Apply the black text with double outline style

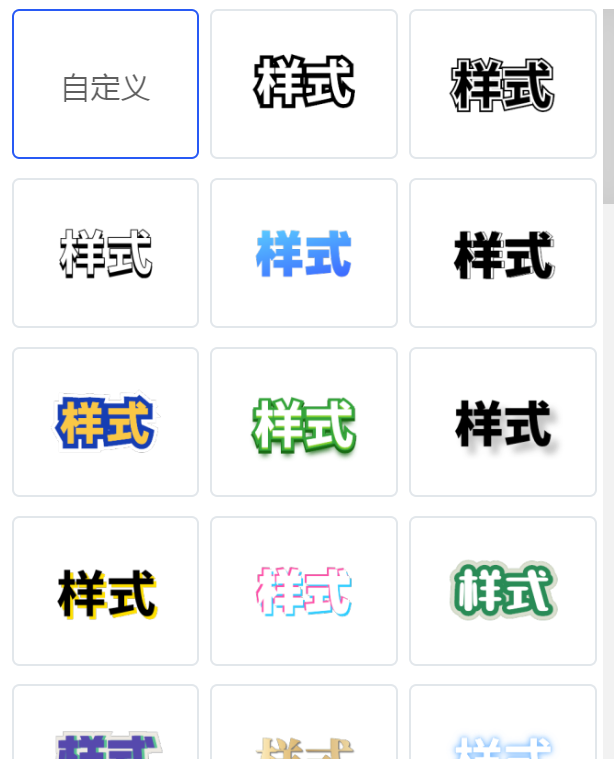coord(503,85)
